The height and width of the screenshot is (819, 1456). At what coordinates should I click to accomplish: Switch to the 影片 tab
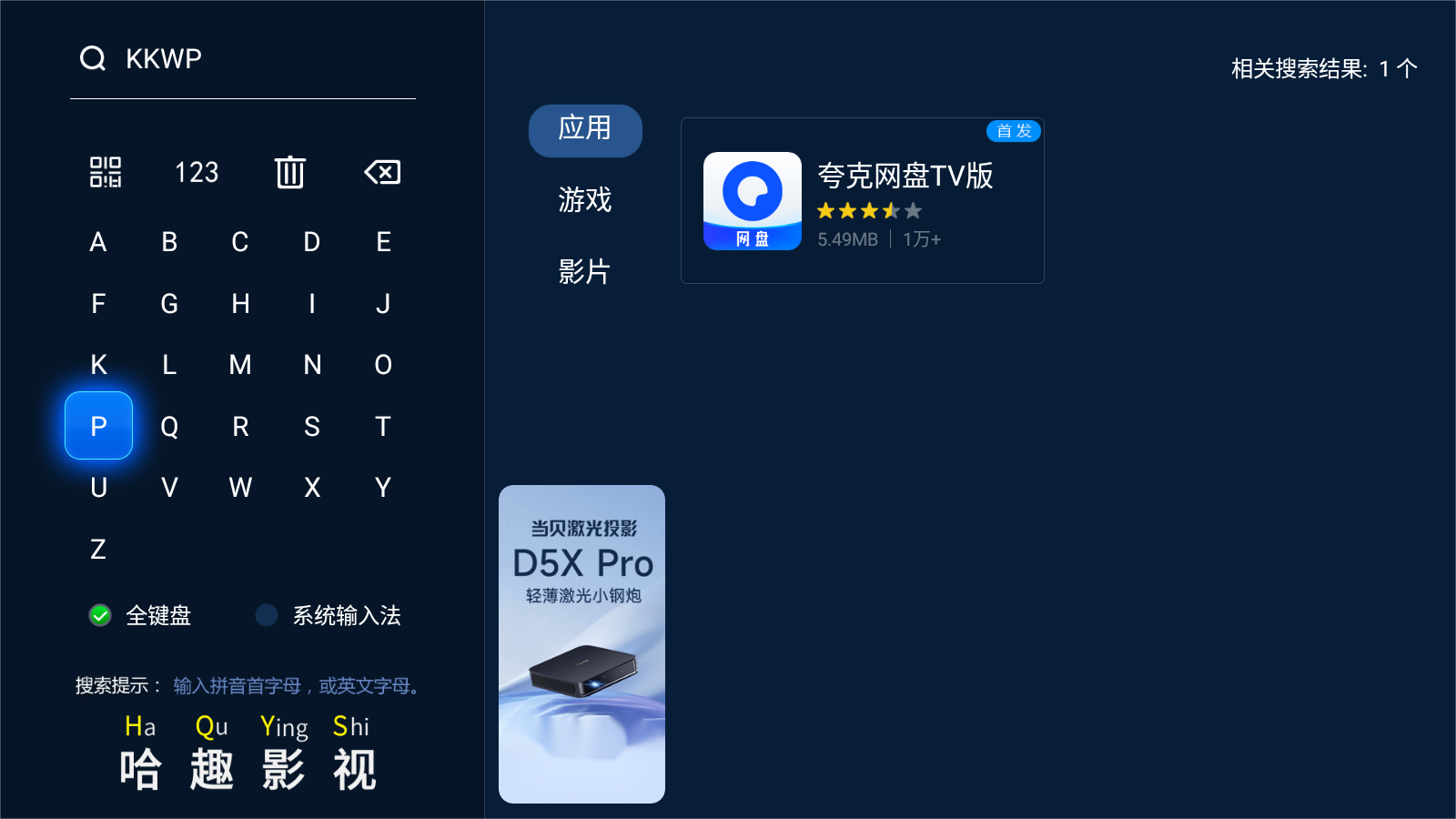(x=584, y=271)
